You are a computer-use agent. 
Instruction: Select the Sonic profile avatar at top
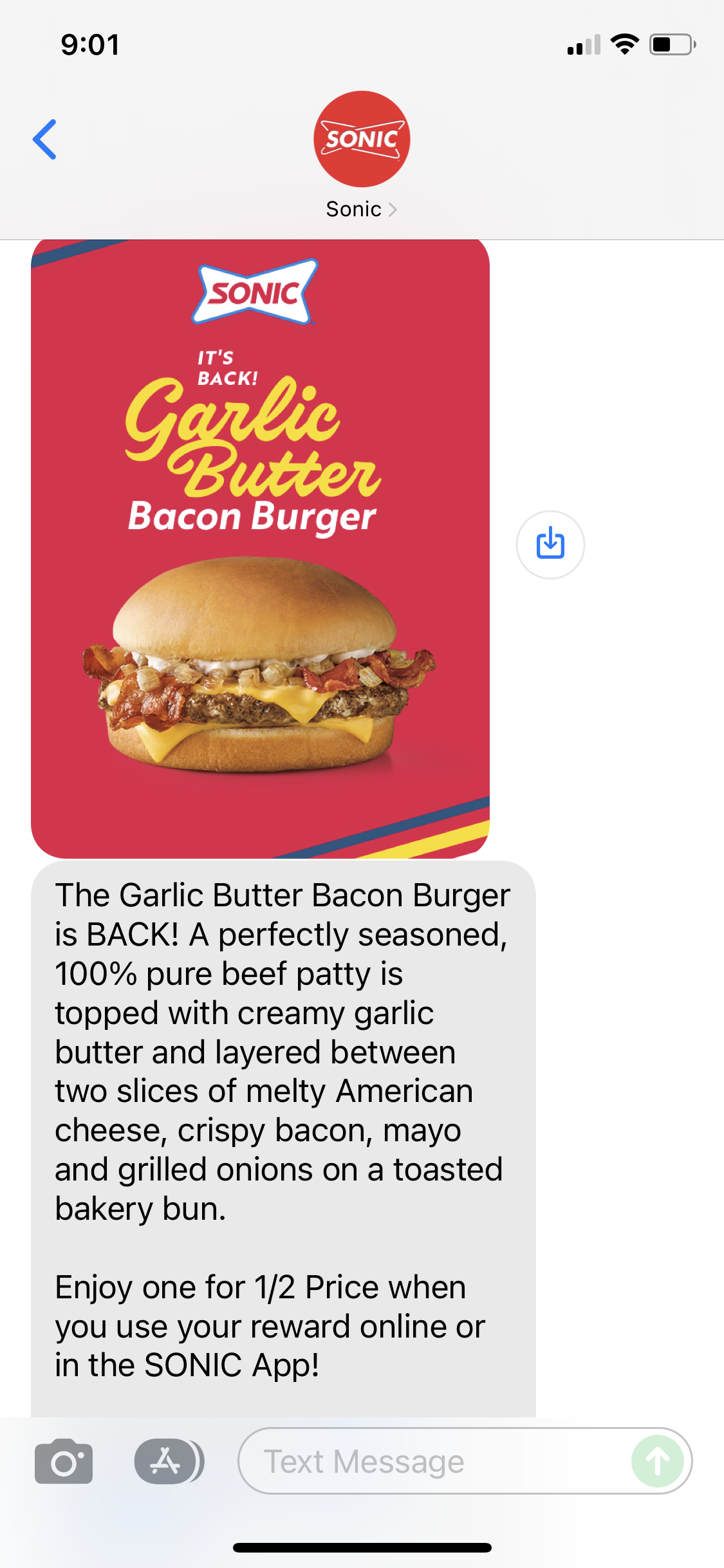(x=362, y=139)
